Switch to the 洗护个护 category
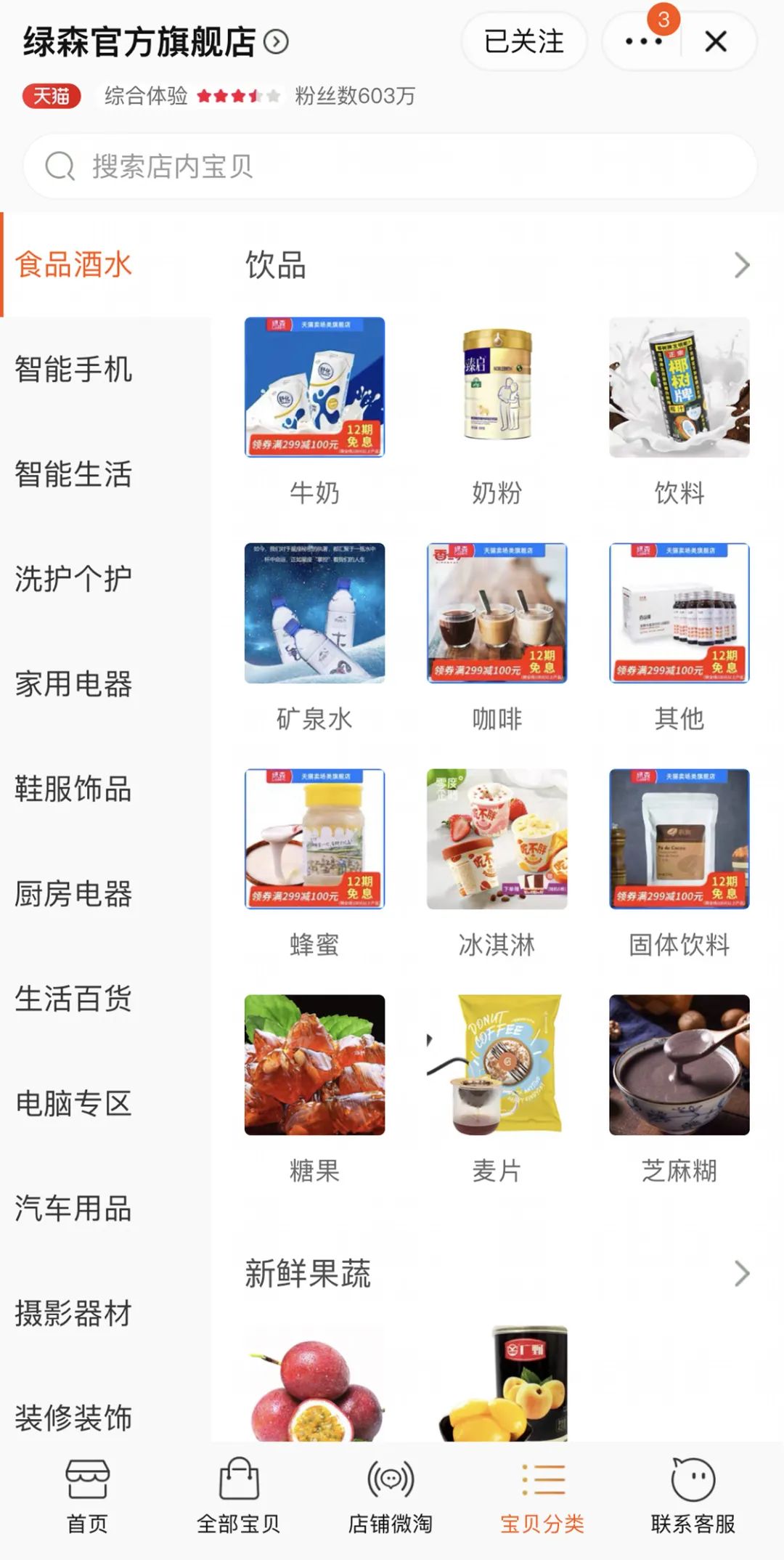784x1560 pixels. (73, 579)
